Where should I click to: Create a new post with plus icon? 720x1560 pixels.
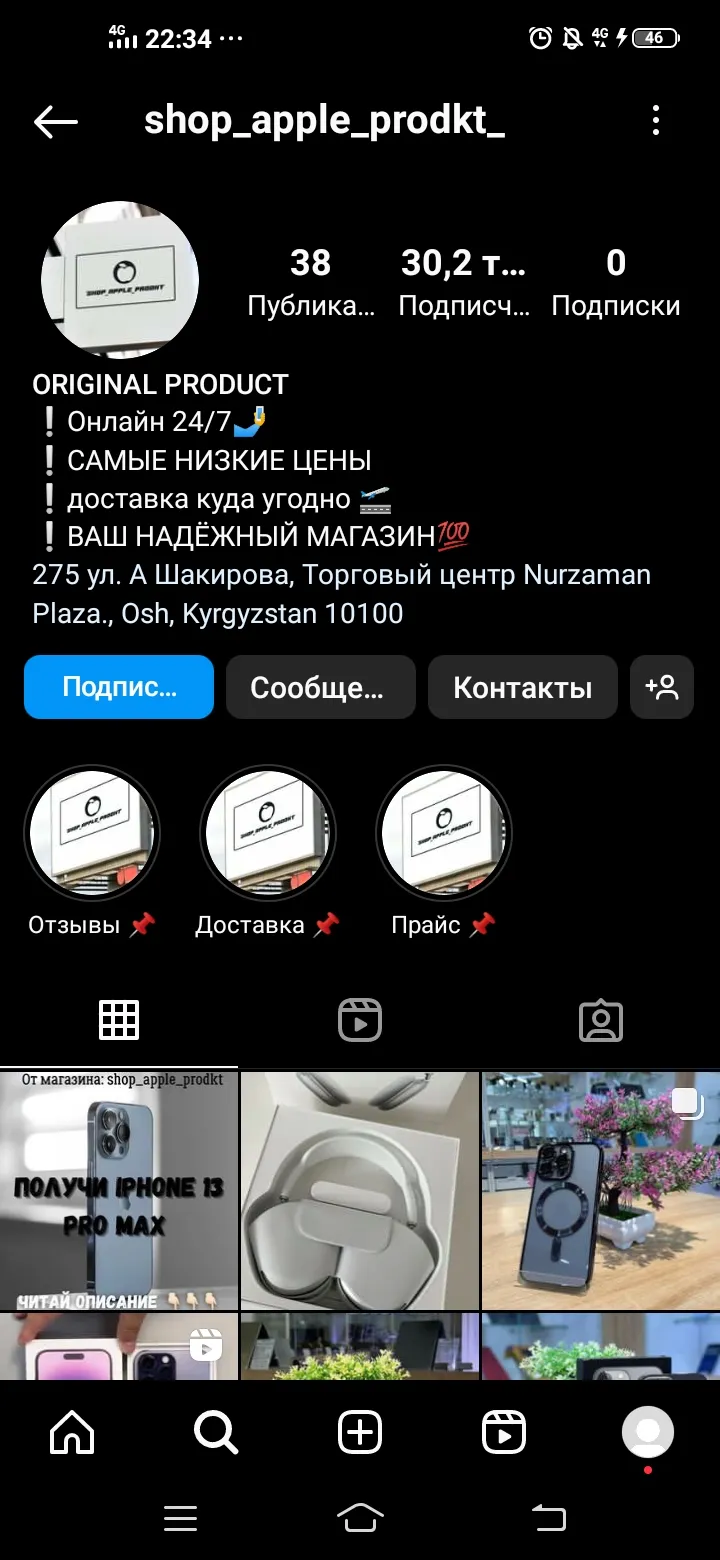pyautogui.click(x=360, y=1433)
